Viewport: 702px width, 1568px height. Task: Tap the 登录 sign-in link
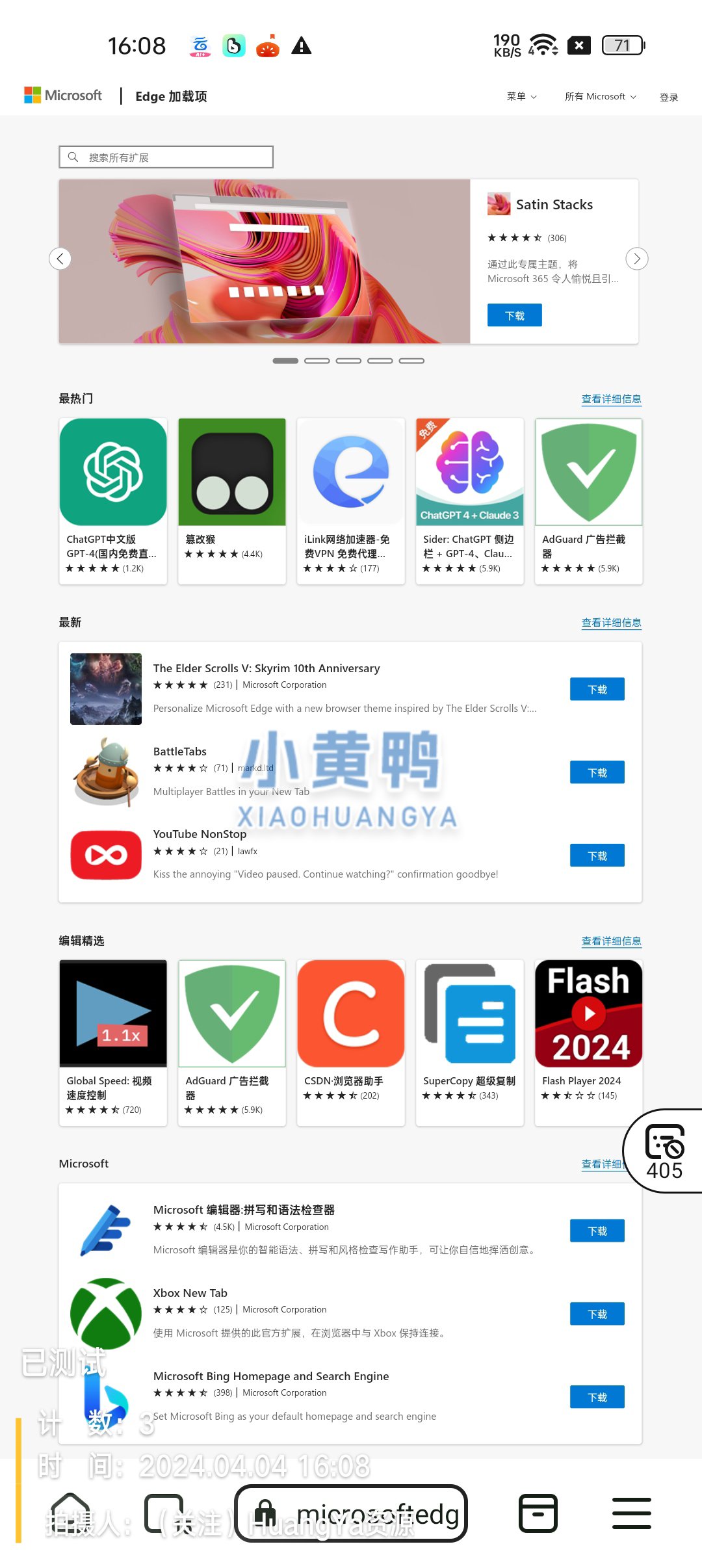(x=668, y=98)
